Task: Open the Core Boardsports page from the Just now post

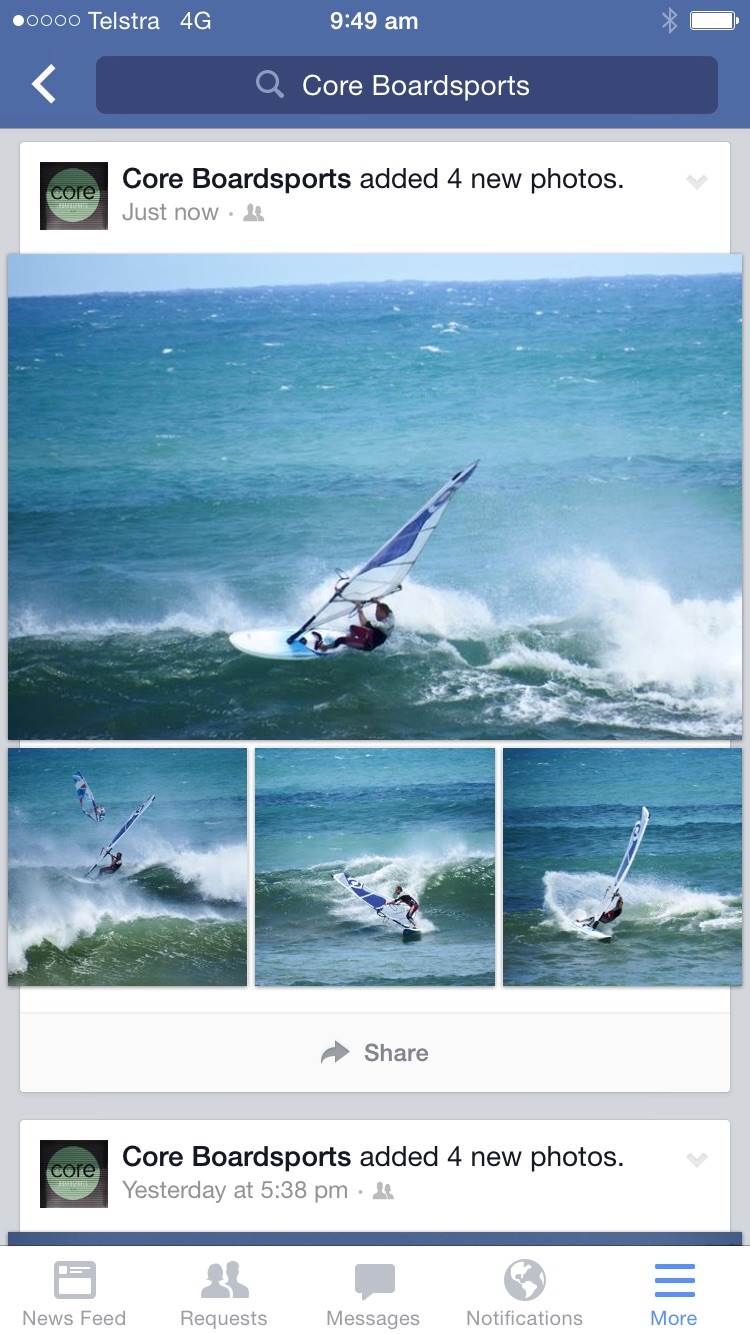Action: point(236,179)
